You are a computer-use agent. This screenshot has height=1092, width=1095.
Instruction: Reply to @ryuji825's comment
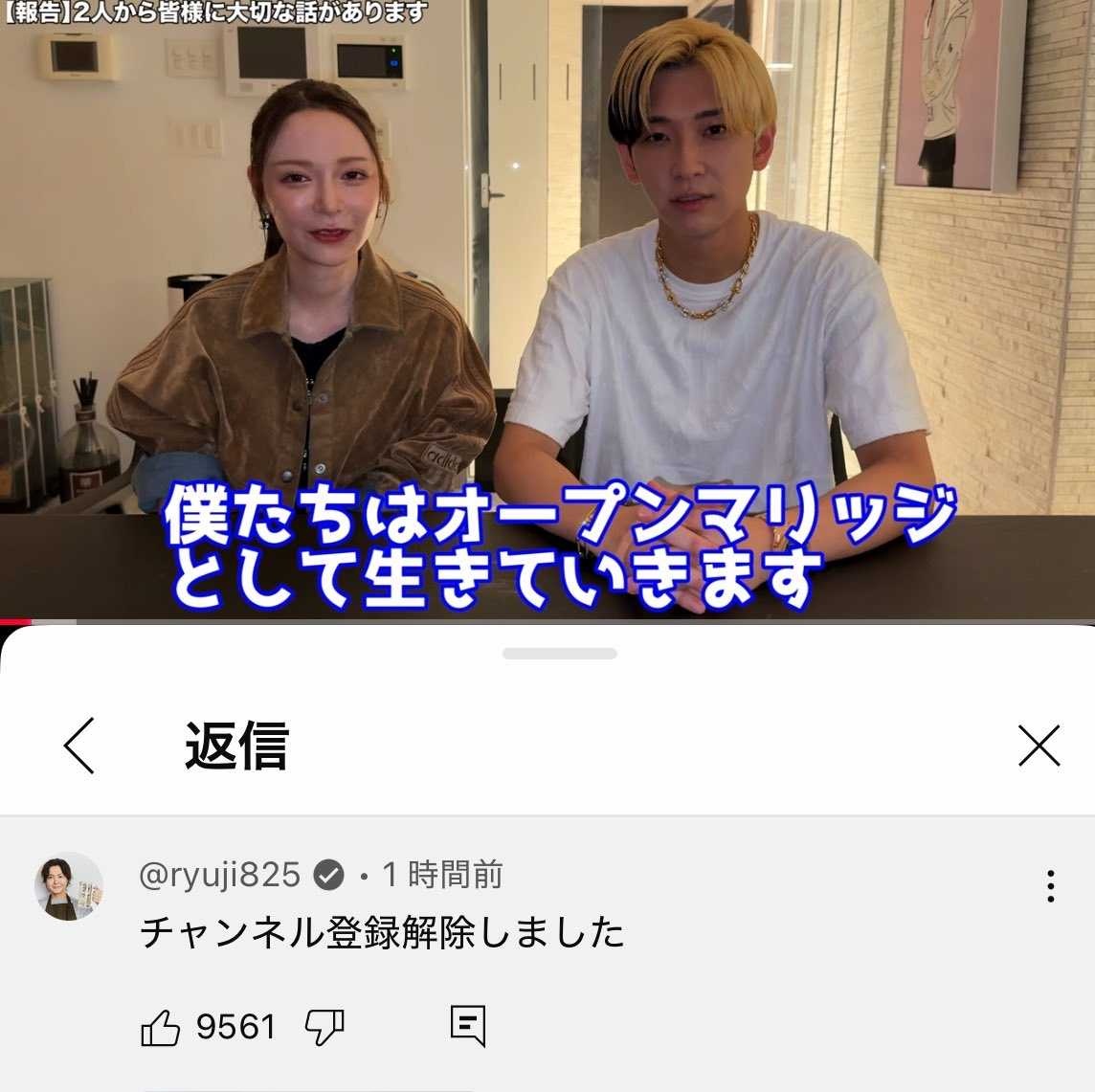click(468, 1026)
